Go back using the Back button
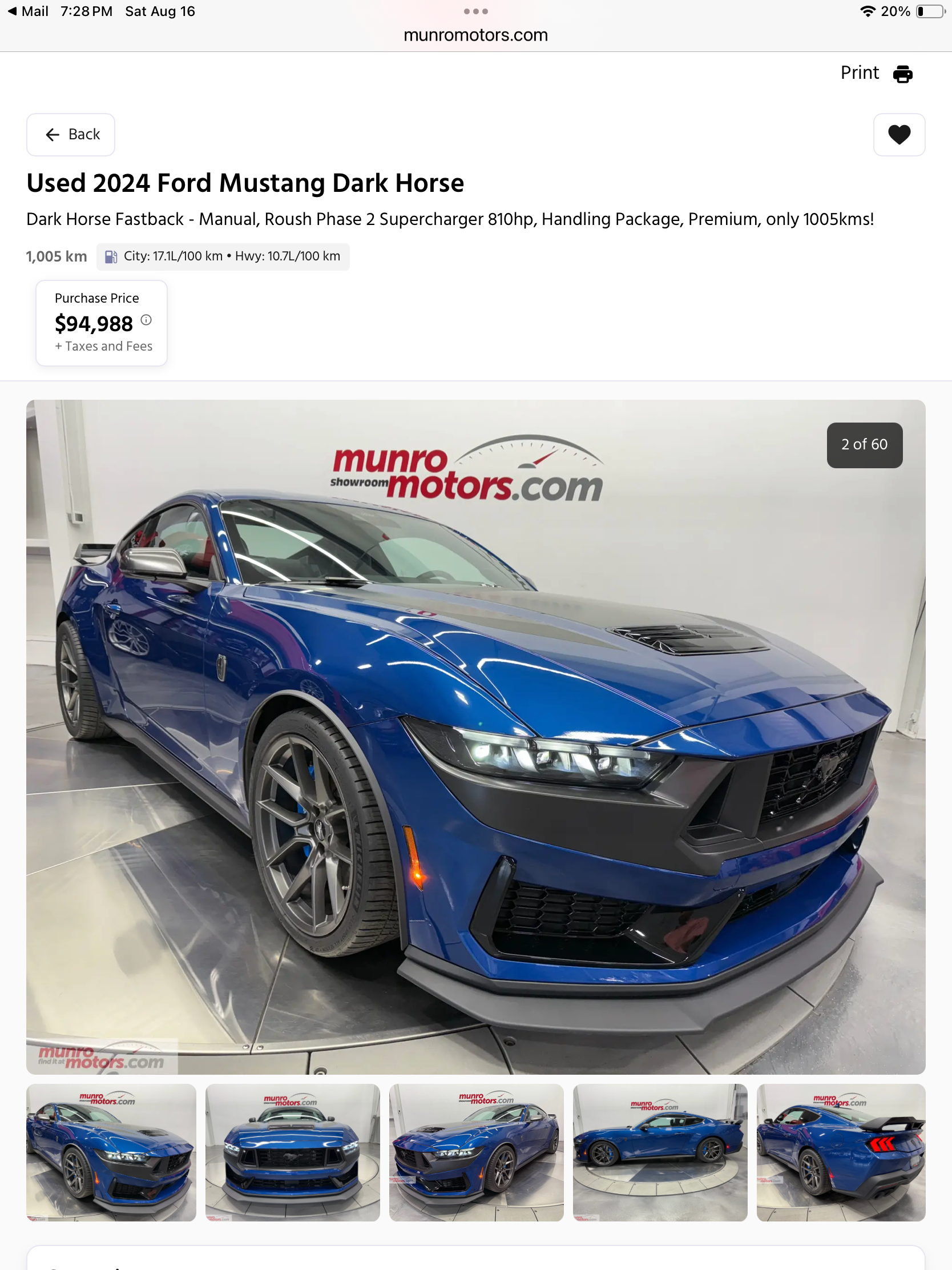The image size is (952, 1270). [71, 134]
